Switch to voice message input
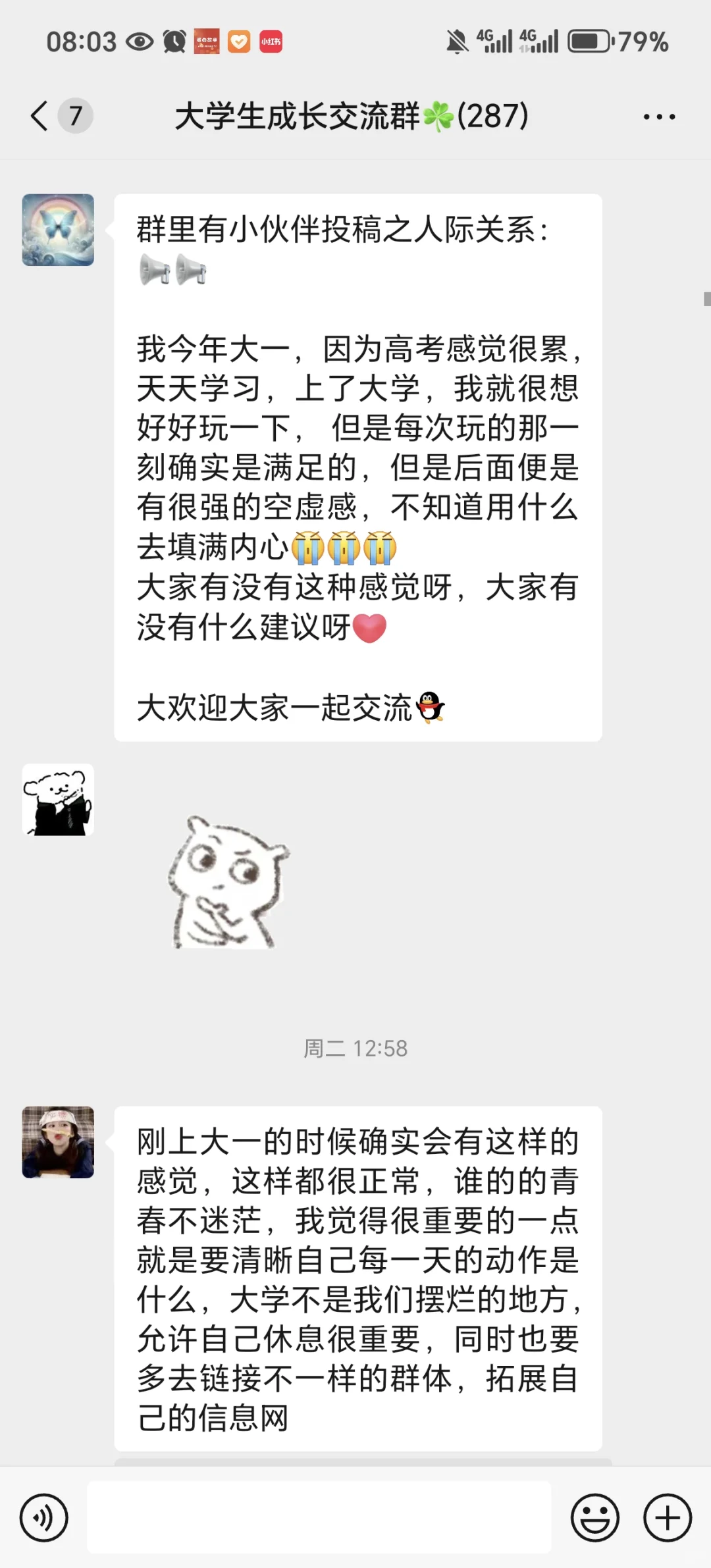Image resolution: width=711 pixels, height=1568 pixels. [44, 1518]
